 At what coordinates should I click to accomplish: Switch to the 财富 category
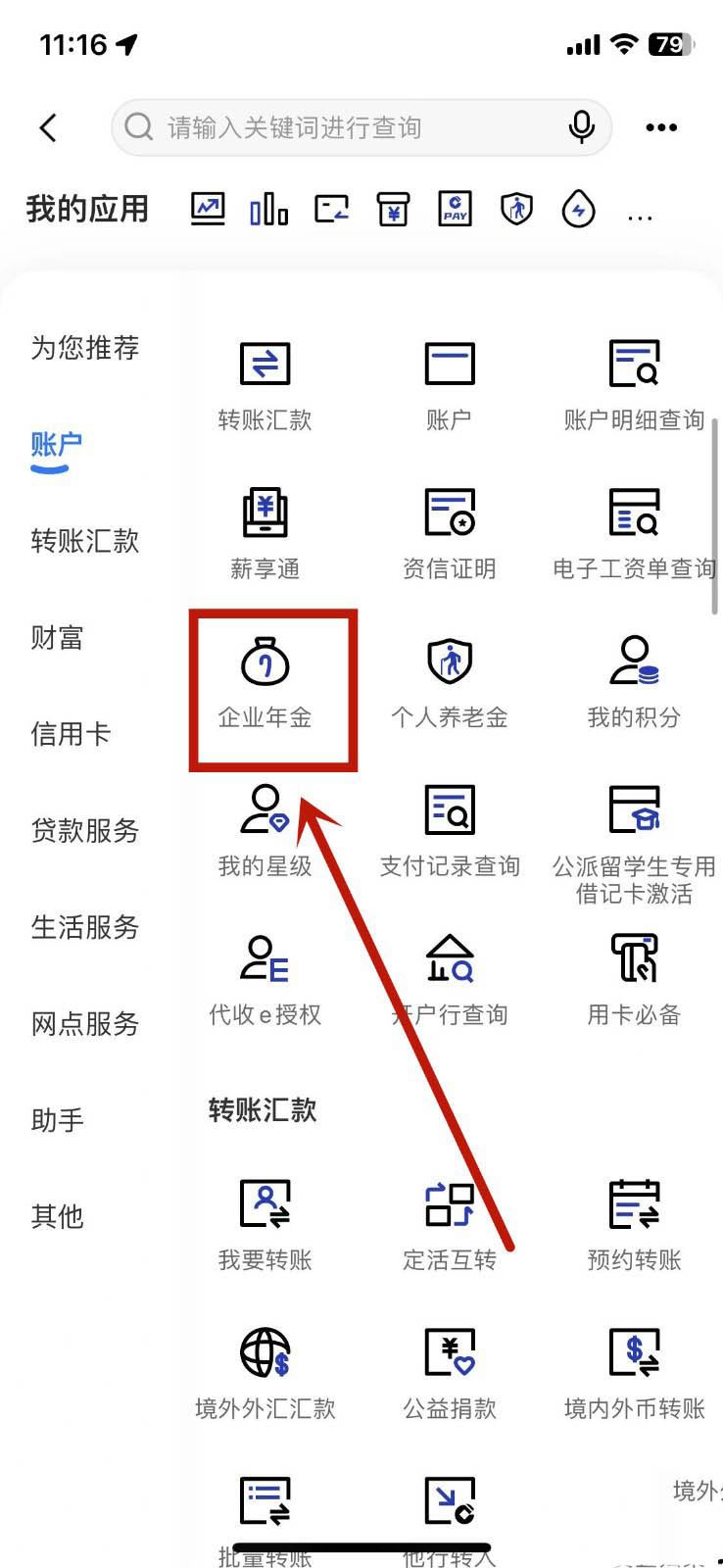[57, 638]
